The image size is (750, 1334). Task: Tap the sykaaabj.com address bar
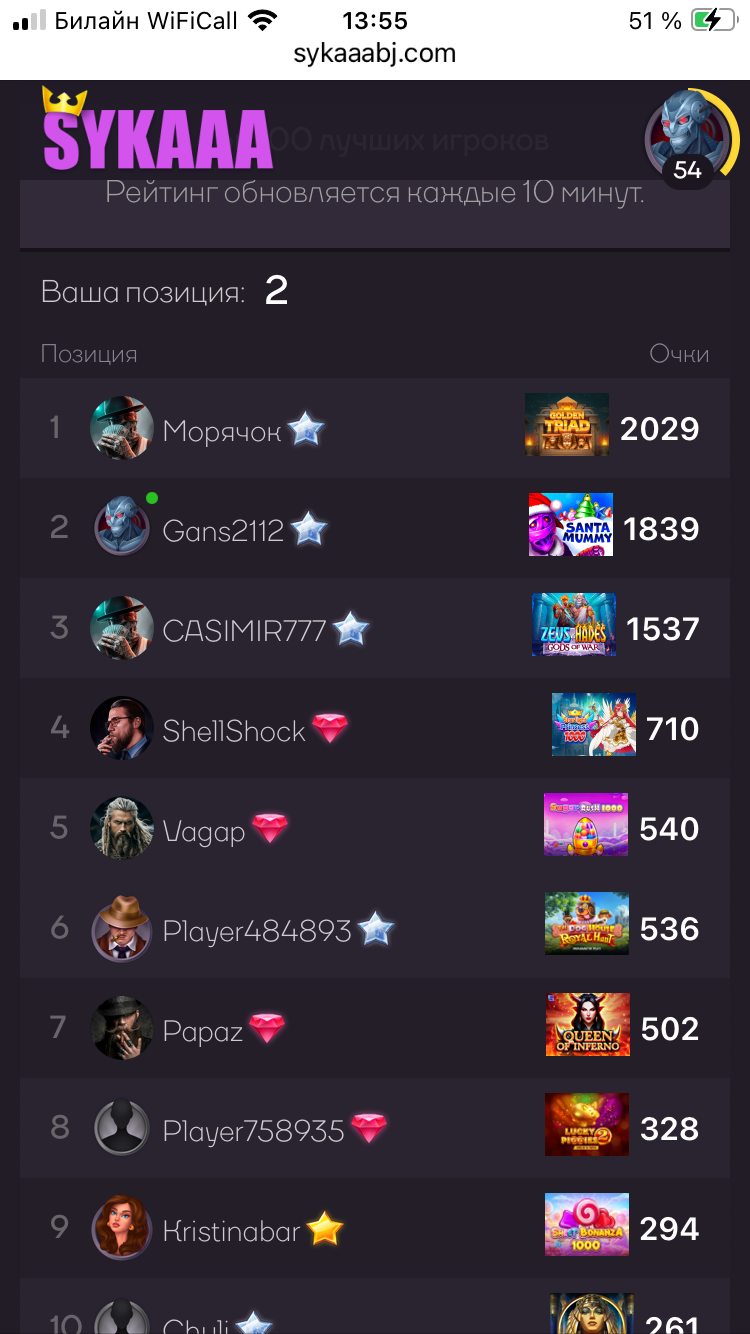click(x=375, y=54)
